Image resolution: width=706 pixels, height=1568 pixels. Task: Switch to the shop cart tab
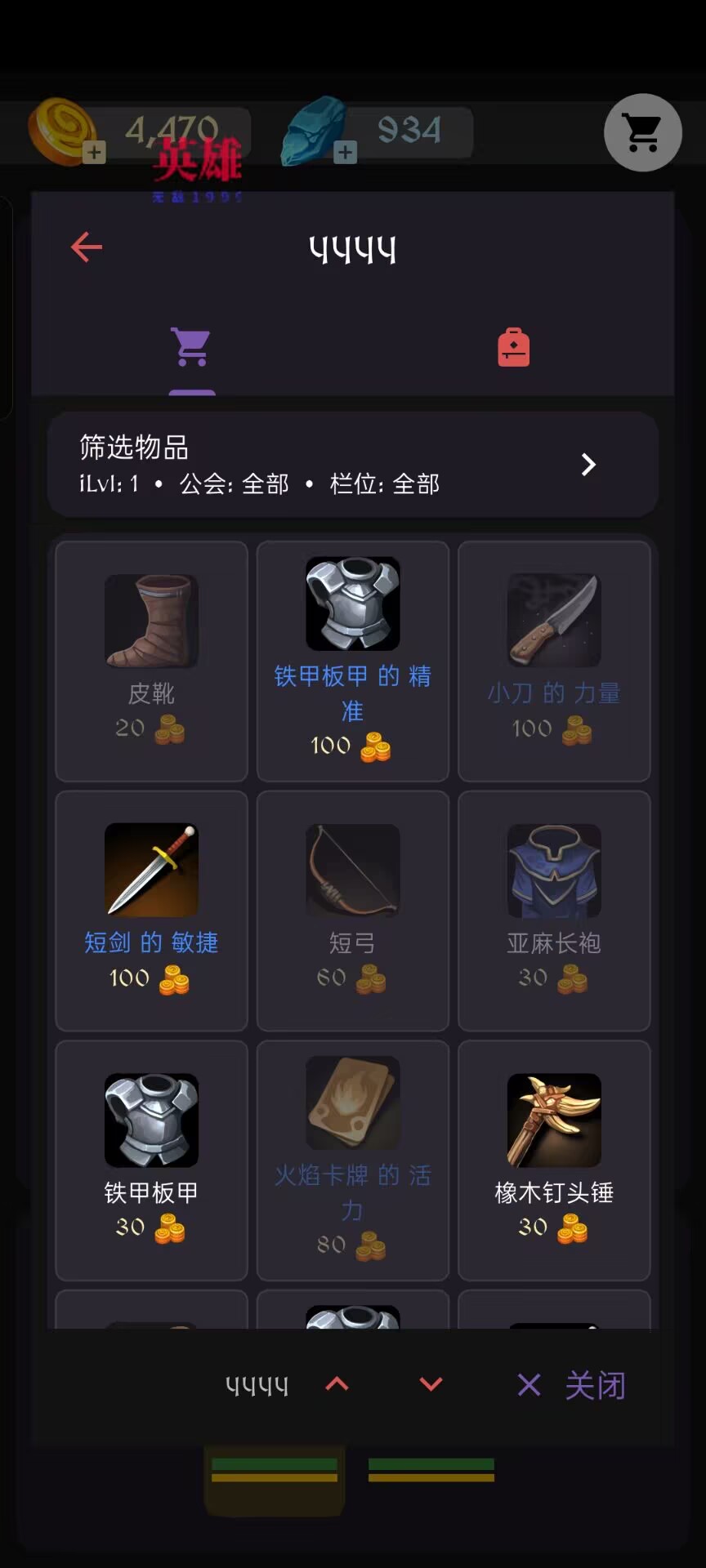pos(191,348)
